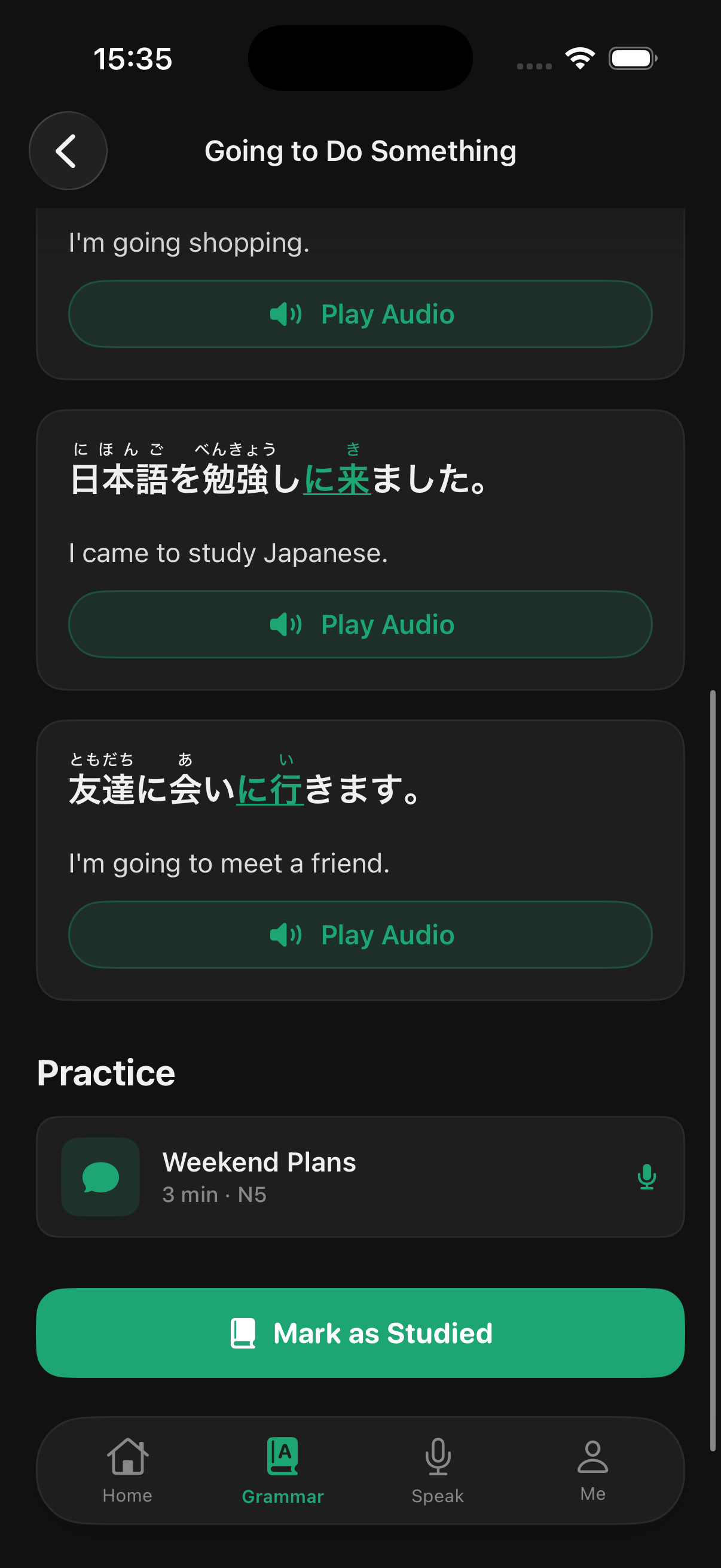Tap the back chevron icon
This screenshot has height=1568, width=721.
(67, 150)
